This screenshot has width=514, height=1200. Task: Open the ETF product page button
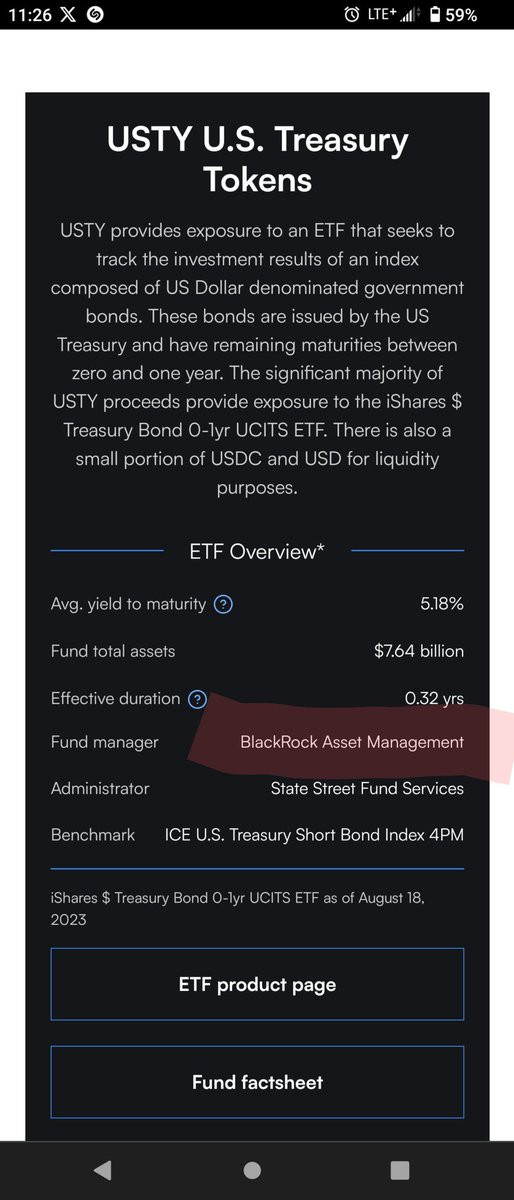point(257,984)
